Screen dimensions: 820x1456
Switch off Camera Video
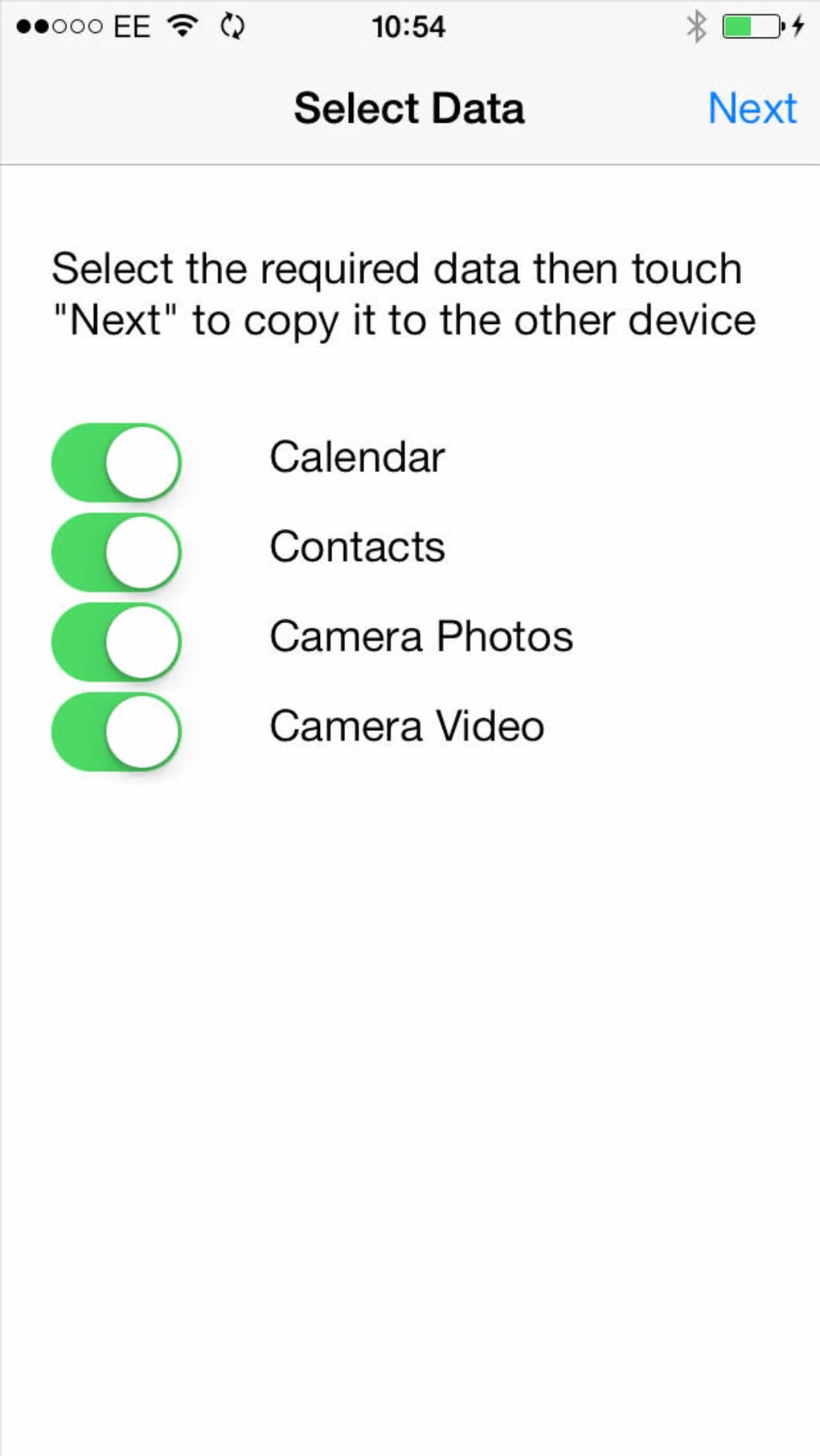[117, 731]
